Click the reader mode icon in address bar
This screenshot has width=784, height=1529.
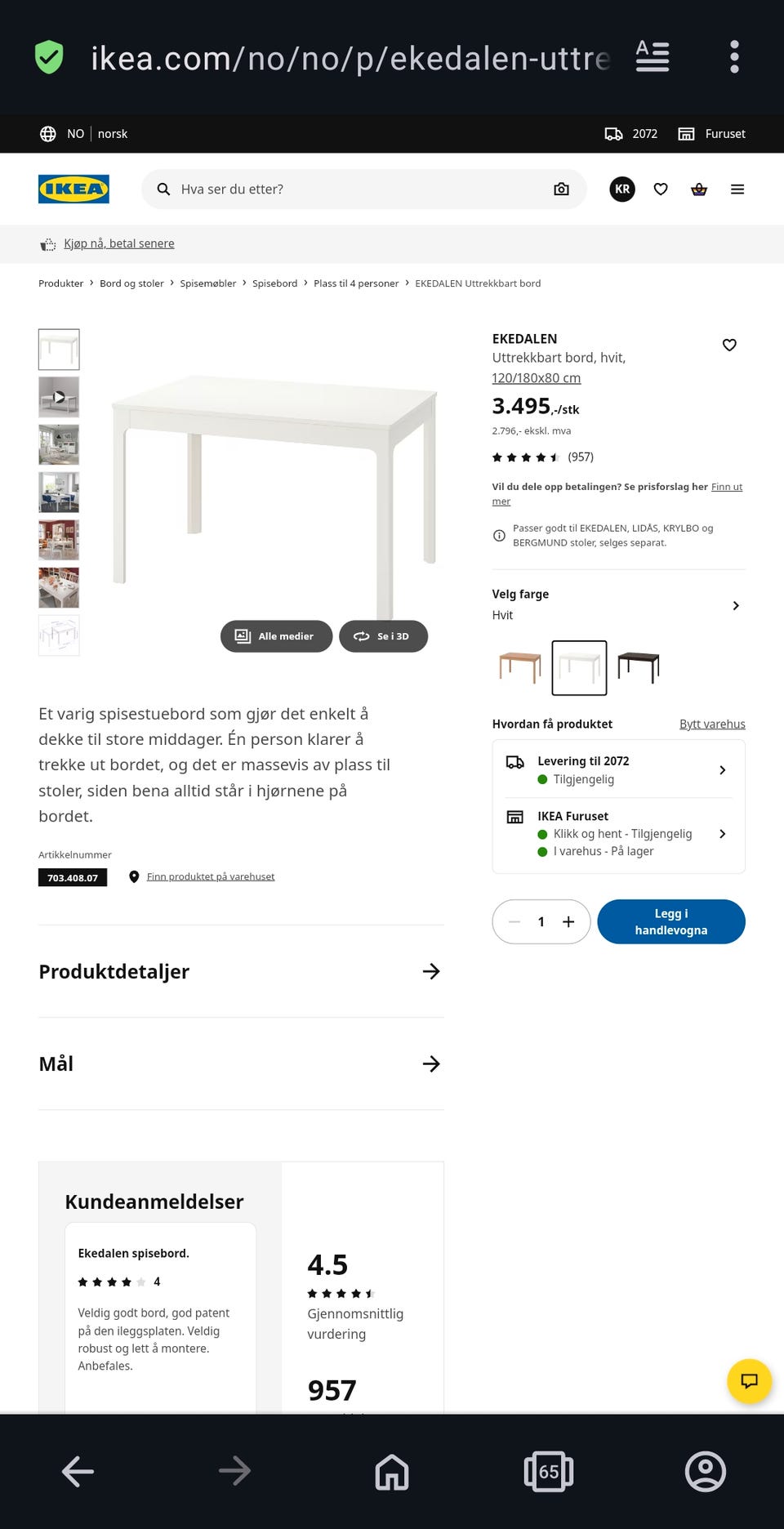652,56
